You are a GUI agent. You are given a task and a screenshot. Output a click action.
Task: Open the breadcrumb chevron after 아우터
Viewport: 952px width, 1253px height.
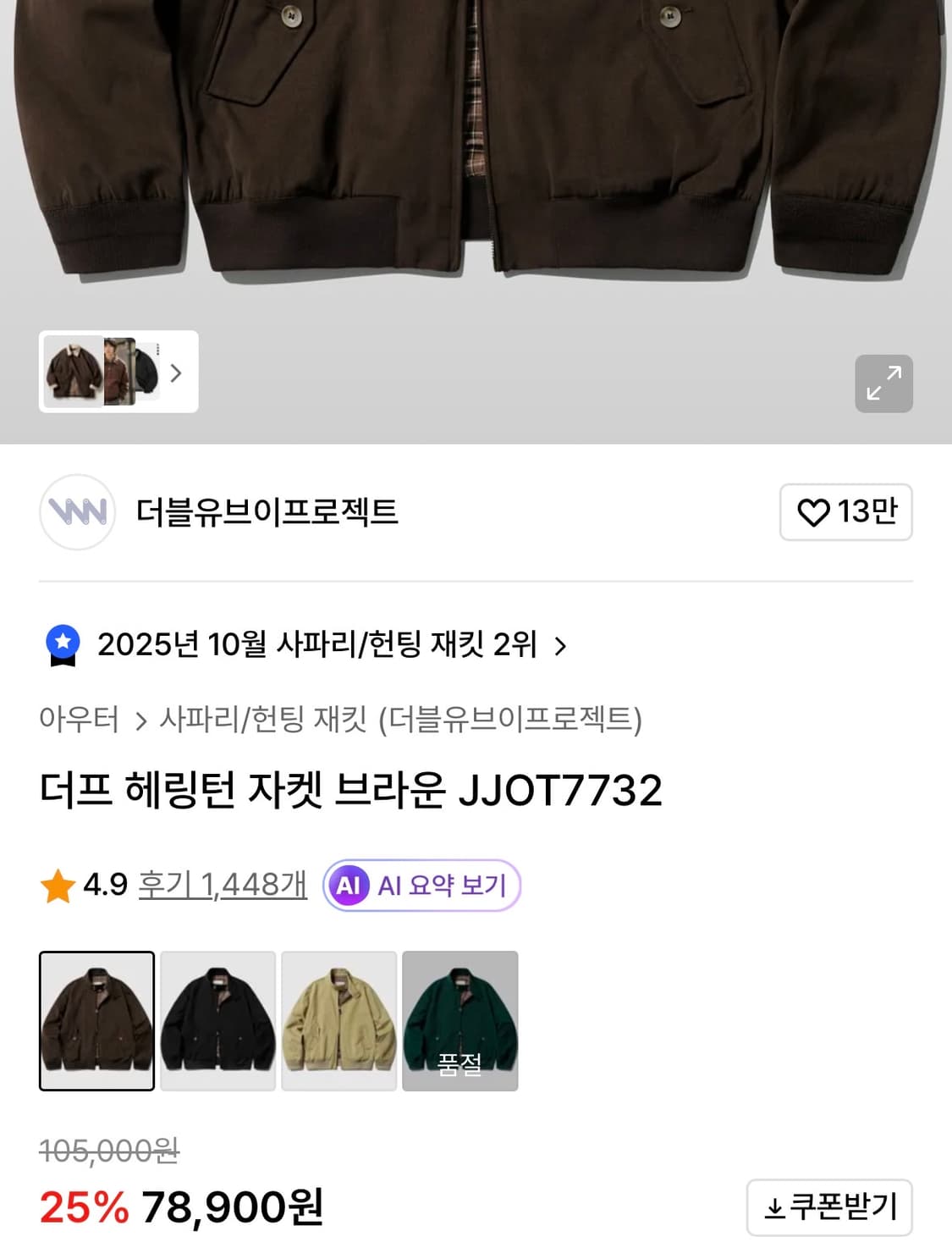(x=140, y=720)
